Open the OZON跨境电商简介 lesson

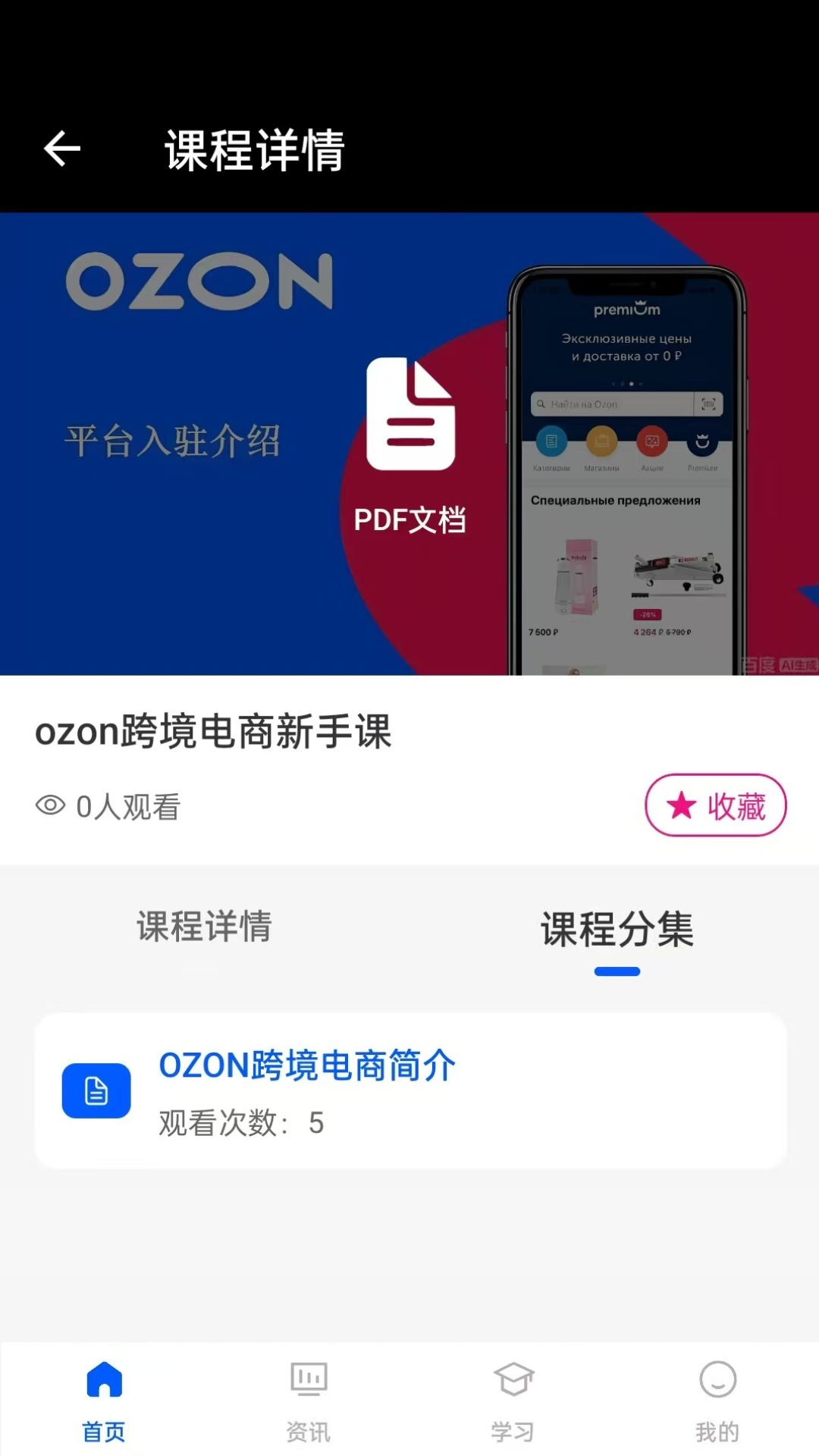click(x=305, y=1065)
